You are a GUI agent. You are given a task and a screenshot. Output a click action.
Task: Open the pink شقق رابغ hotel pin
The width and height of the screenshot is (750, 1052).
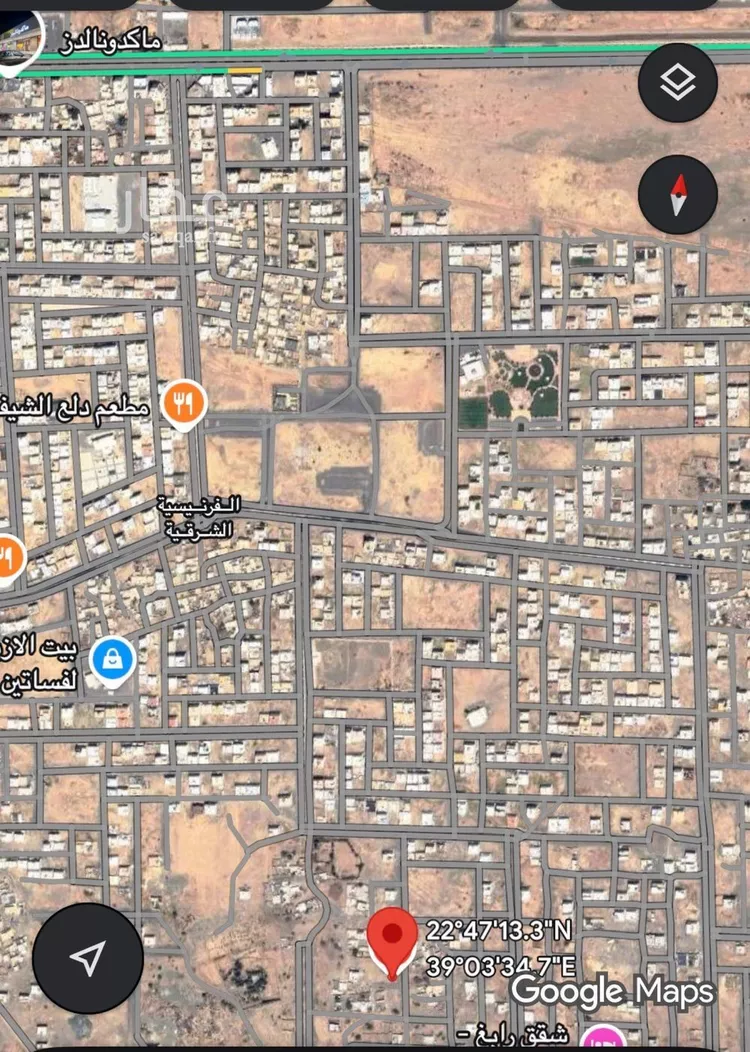pyautogui.click(x=604, y=1038)
